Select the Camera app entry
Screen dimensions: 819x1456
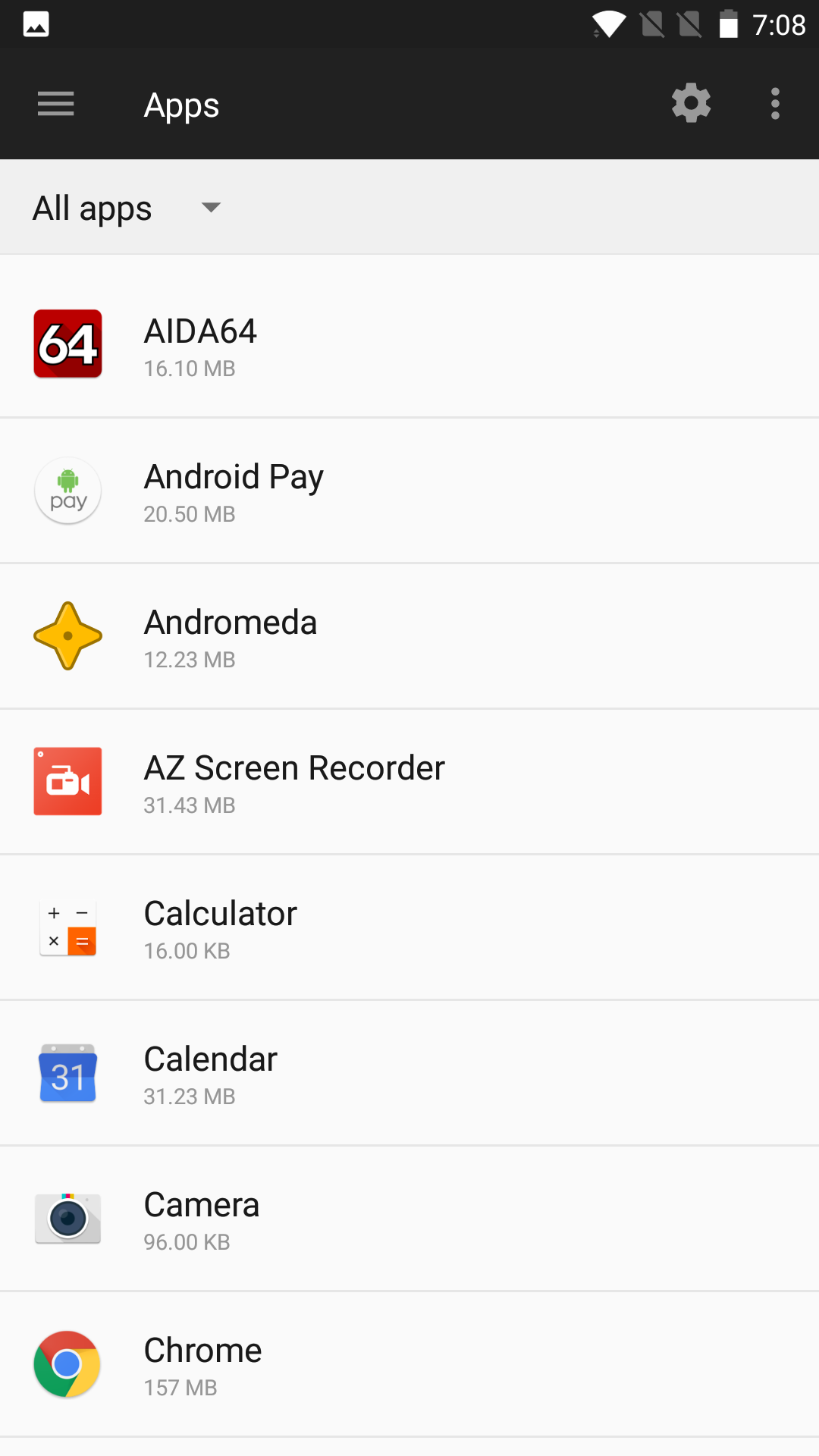pyautogui.click(x=409, y=1219)
